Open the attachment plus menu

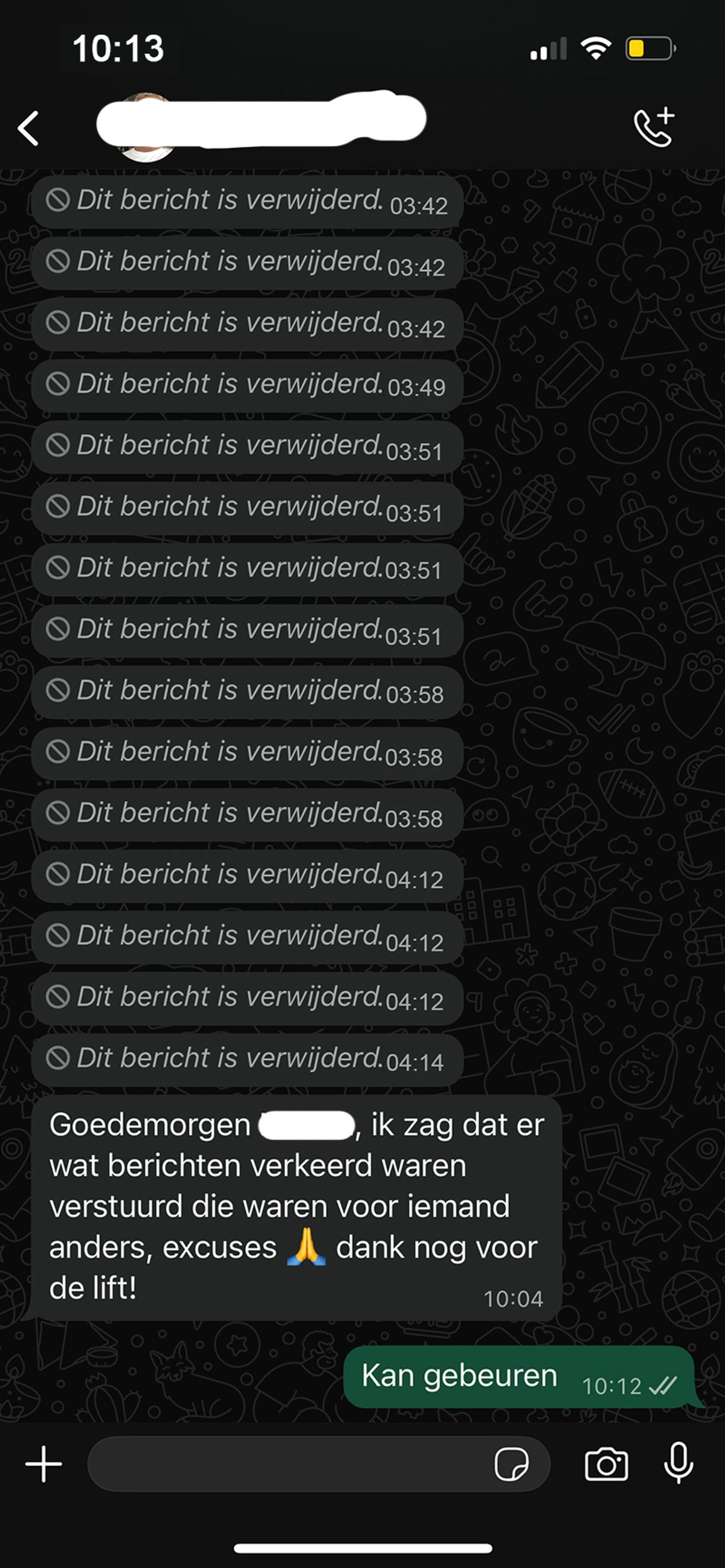pos(43,1464)
